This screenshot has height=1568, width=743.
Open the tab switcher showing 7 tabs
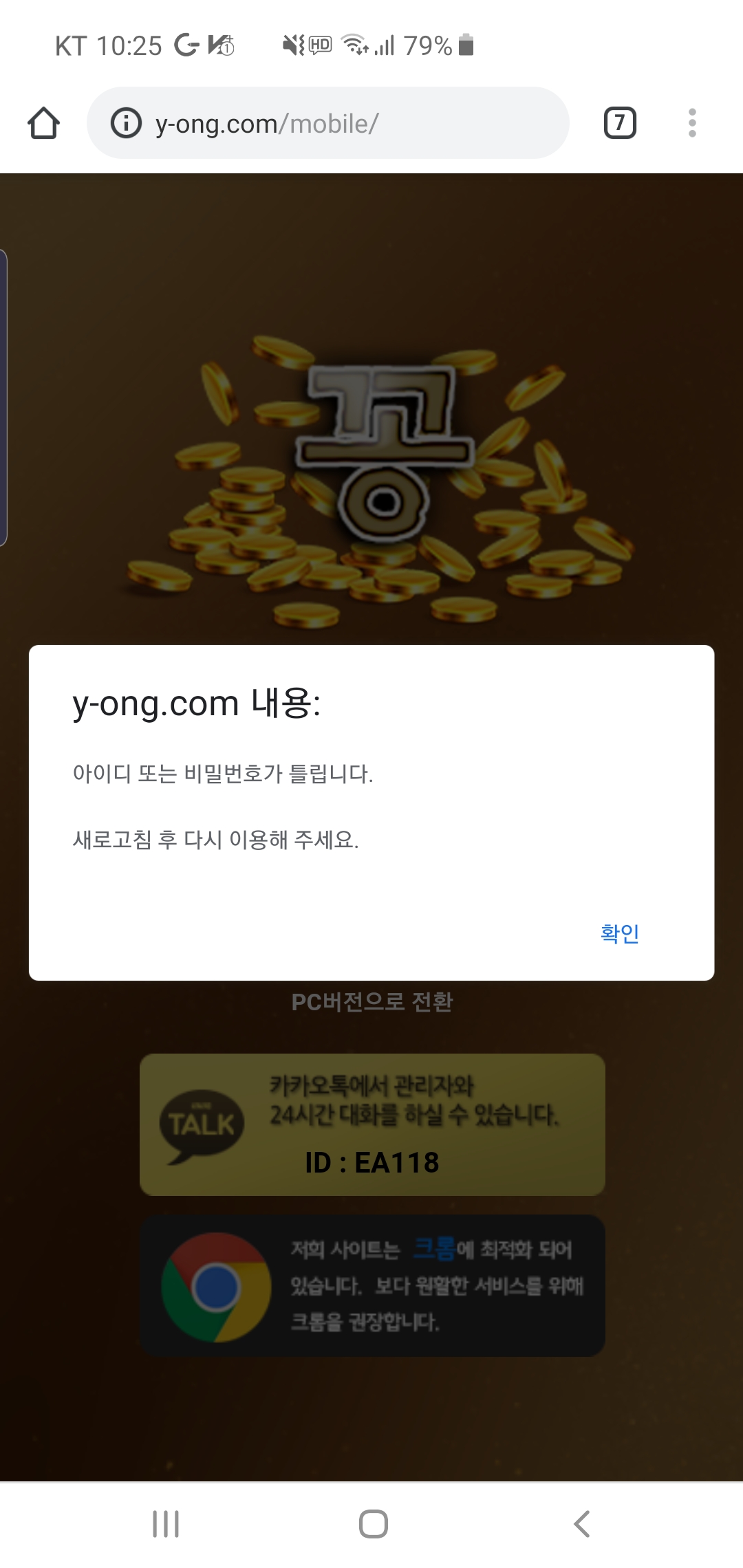(619, 123)
